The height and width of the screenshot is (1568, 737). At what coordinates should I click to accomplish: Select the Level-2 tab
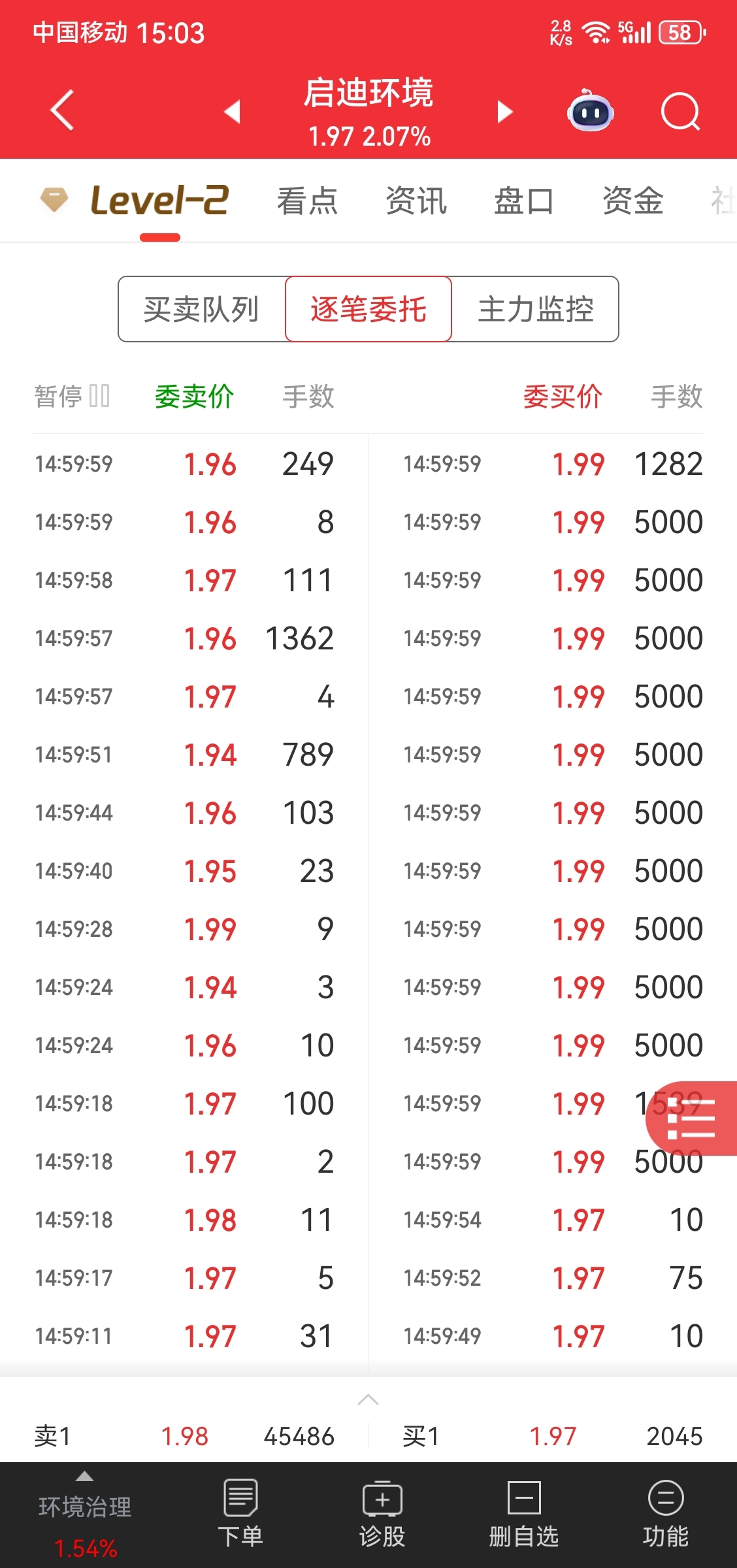135,201
